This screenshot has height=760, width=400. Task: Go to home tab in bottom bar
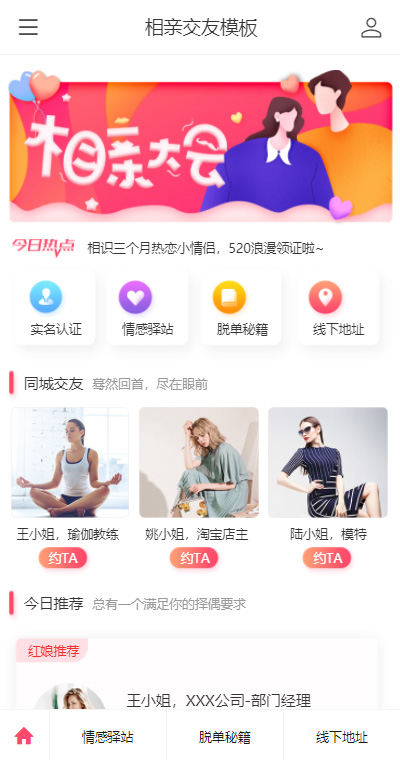pyautogui.click(x=24, y=736)
